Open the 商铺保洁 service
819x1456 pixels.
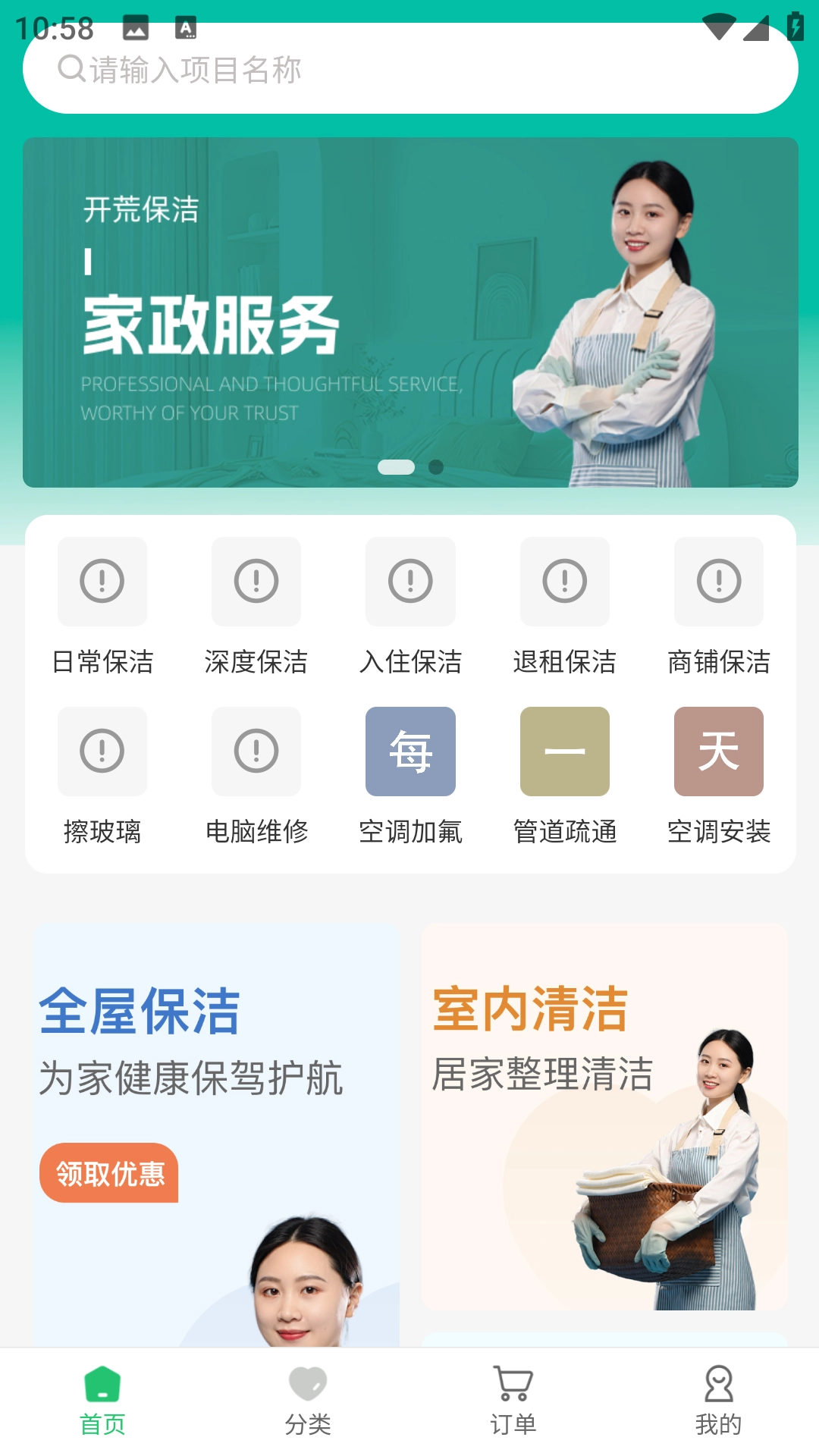click(719, 607)
